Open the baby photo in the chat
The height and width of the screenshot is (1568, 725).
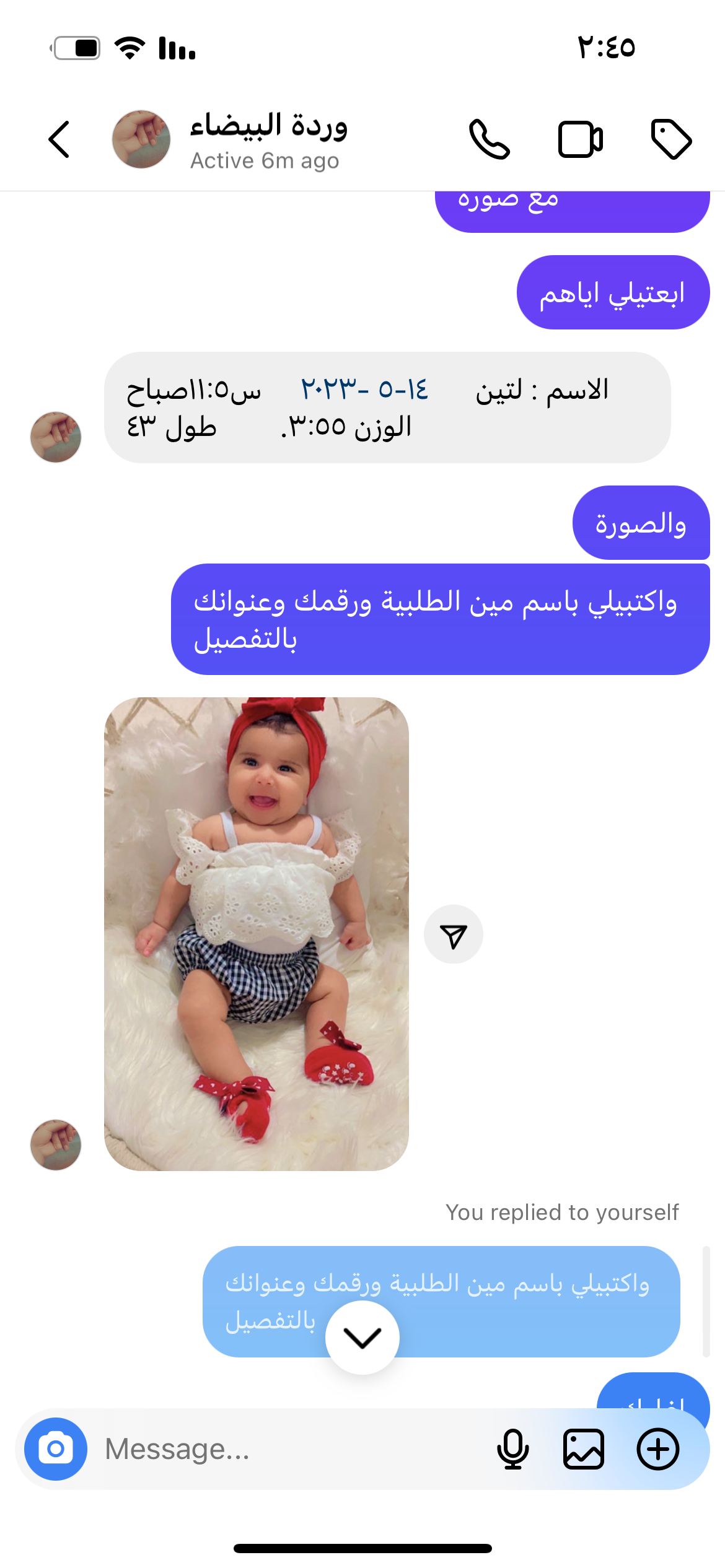pos(256,934)
